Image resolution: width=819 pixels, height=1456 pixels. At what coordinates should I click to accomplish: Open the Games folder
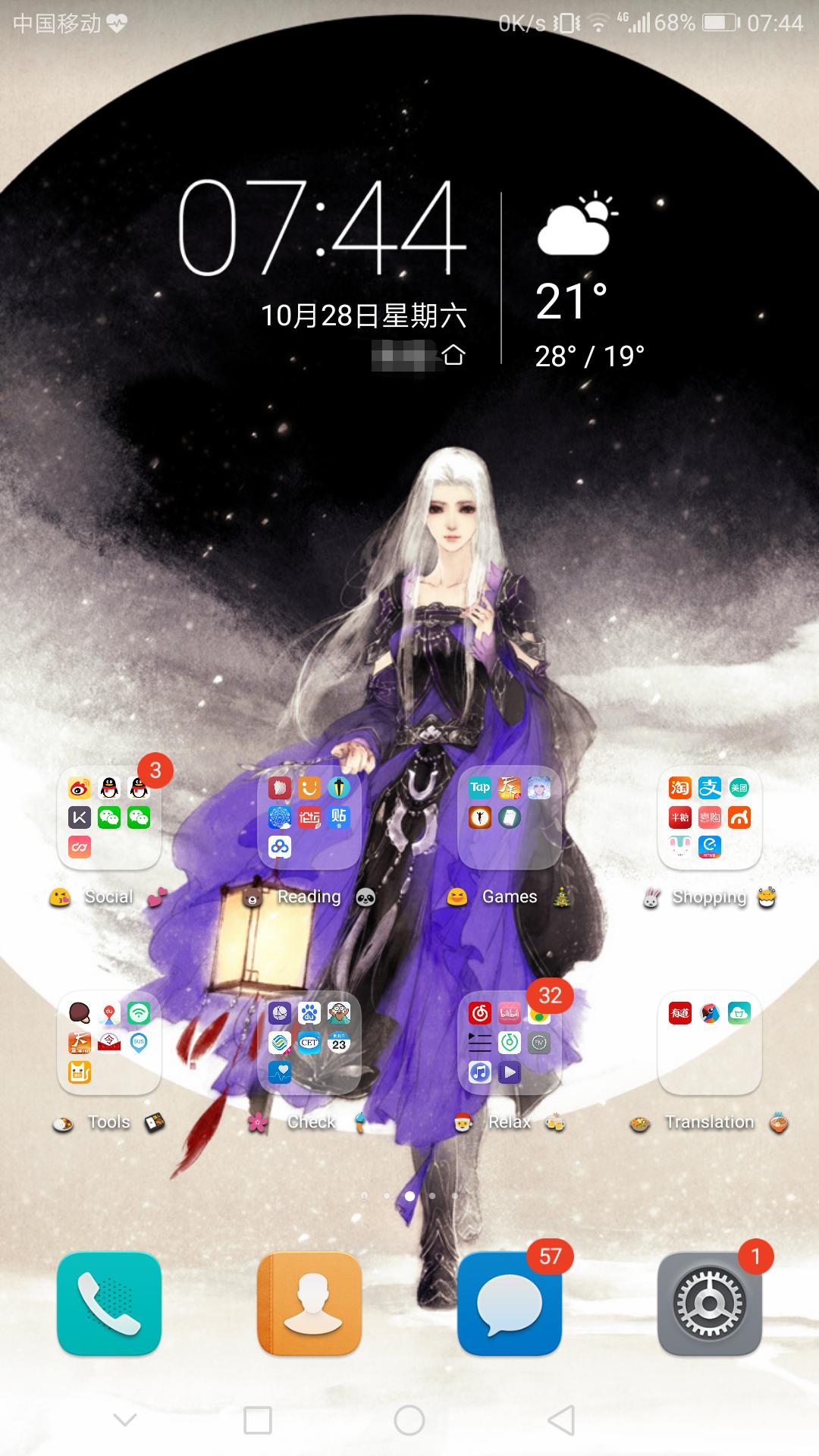(x=510, y=817)
